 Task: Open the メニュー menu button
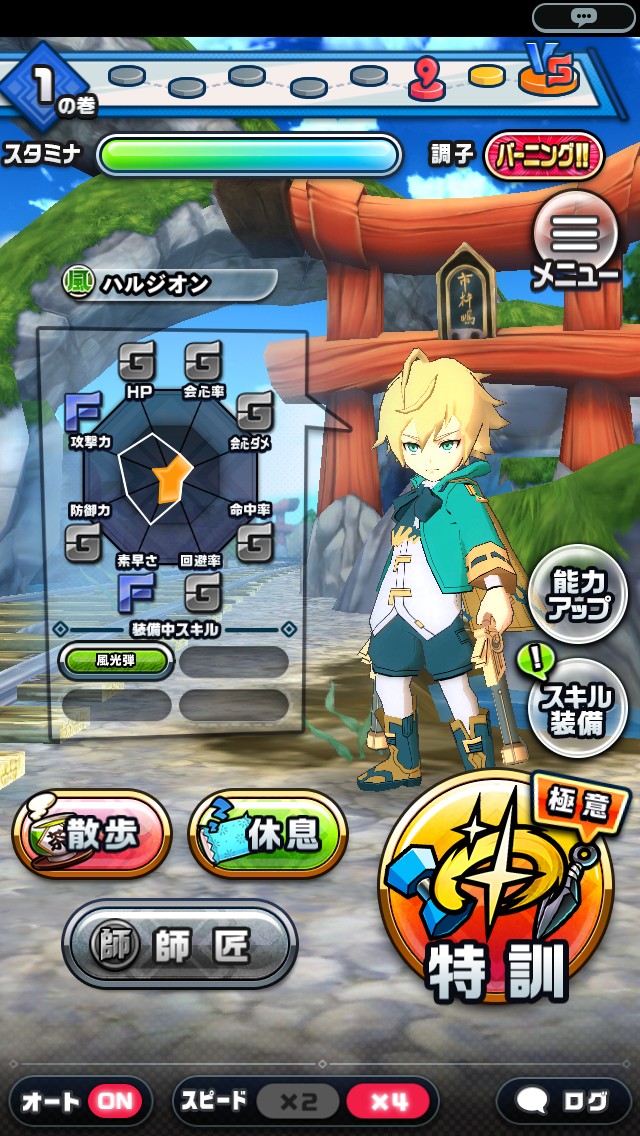coord(576,240)
